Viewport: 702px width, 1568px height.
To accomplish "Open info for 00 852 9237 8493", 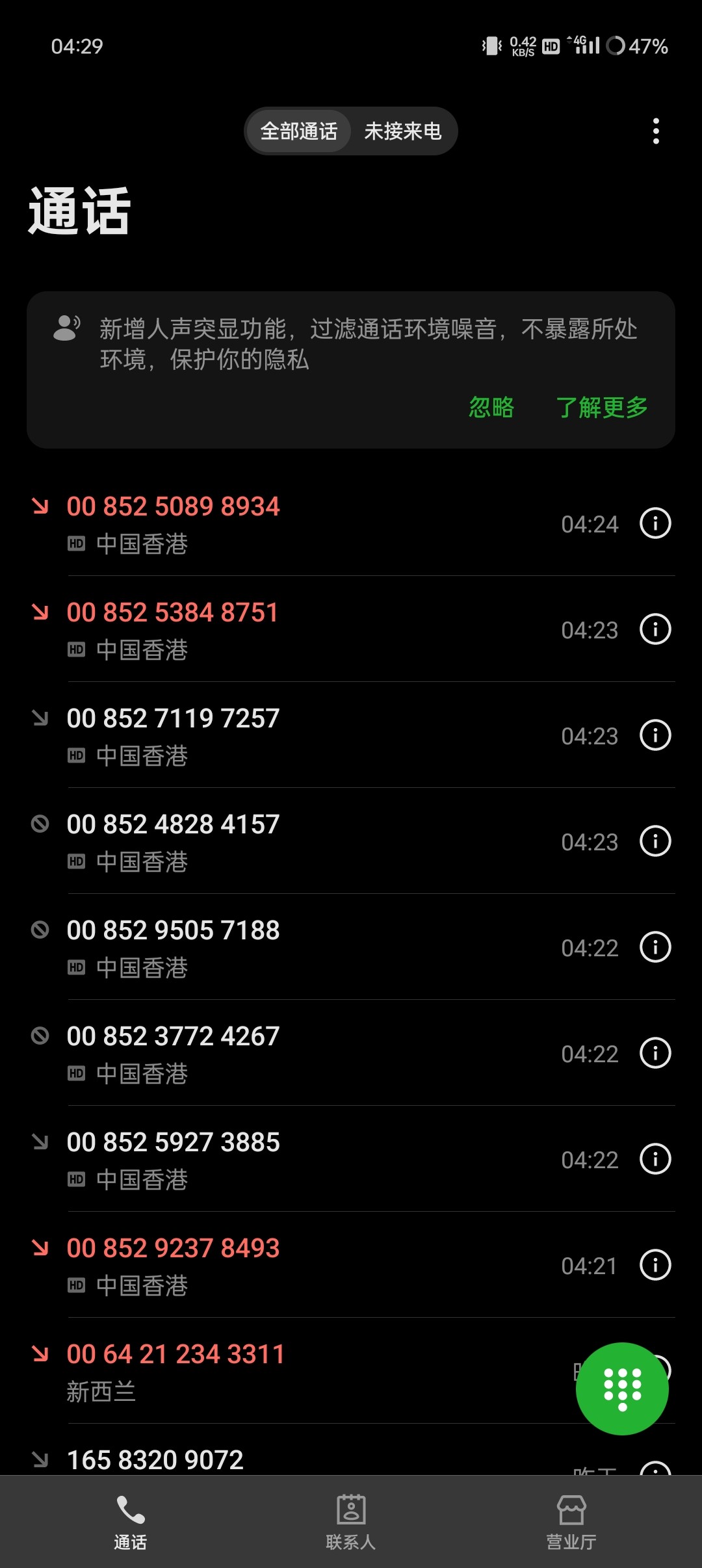I will 655,1265.
